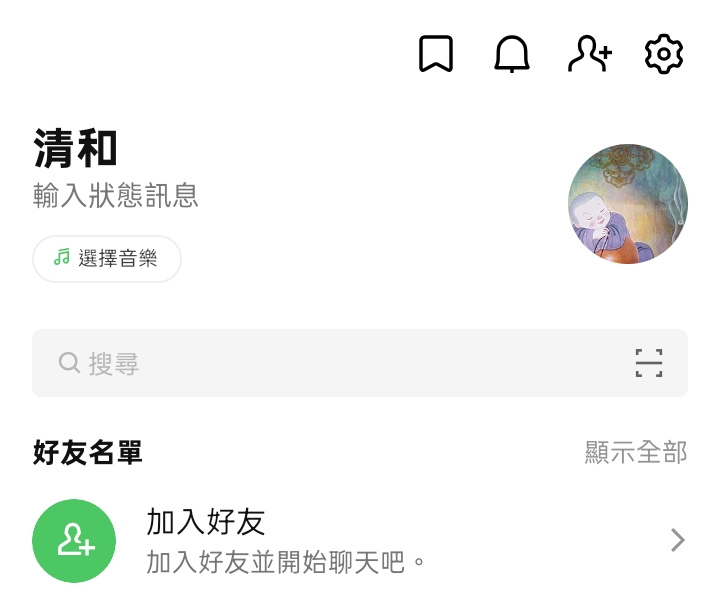Open the QR code scanner icon
The height and width of the screenshot is (601, 720).
[649, 363]
